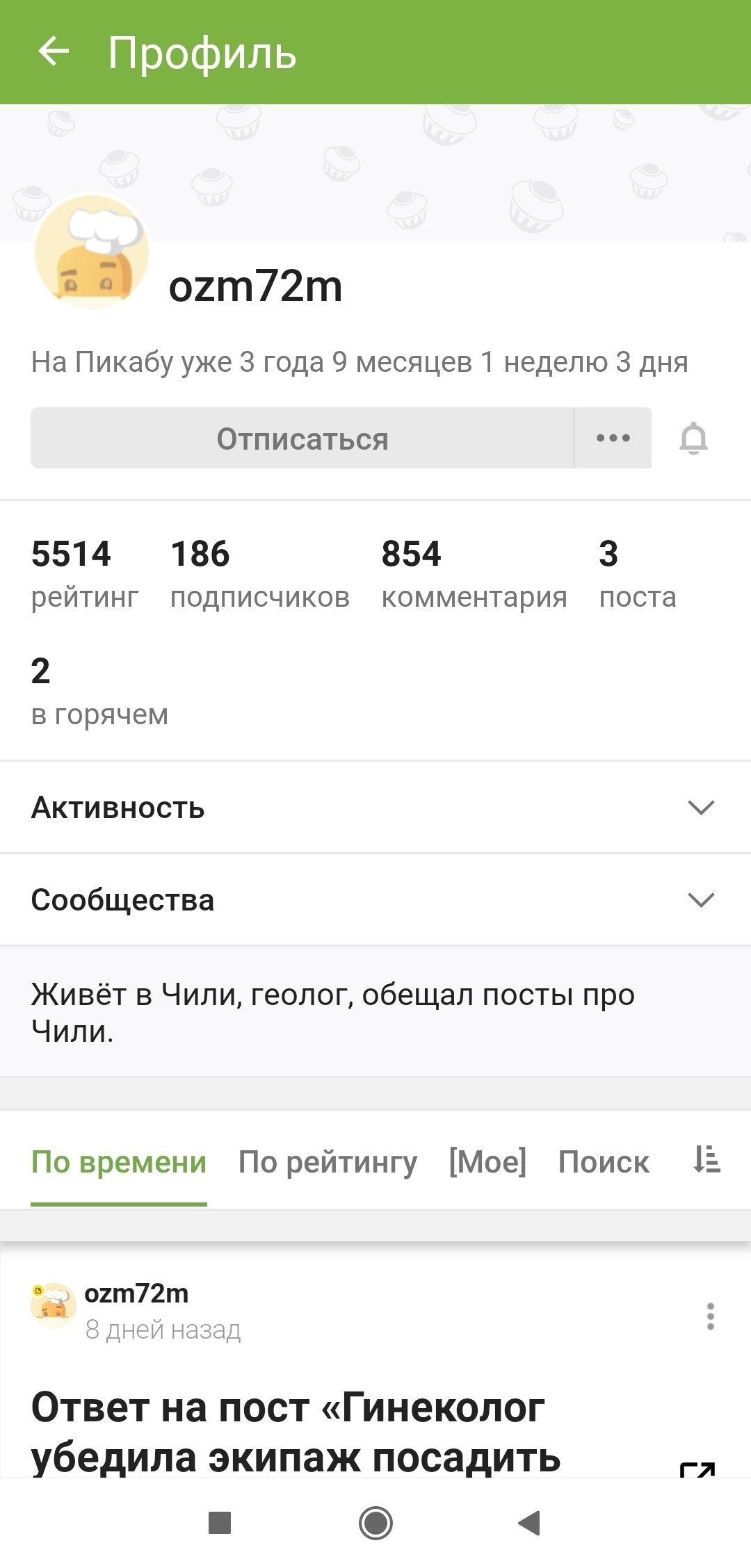The width and height of the screenshot is (751, 1568).
Task: Open the Поиск tab
Action: coord(604,1162)
